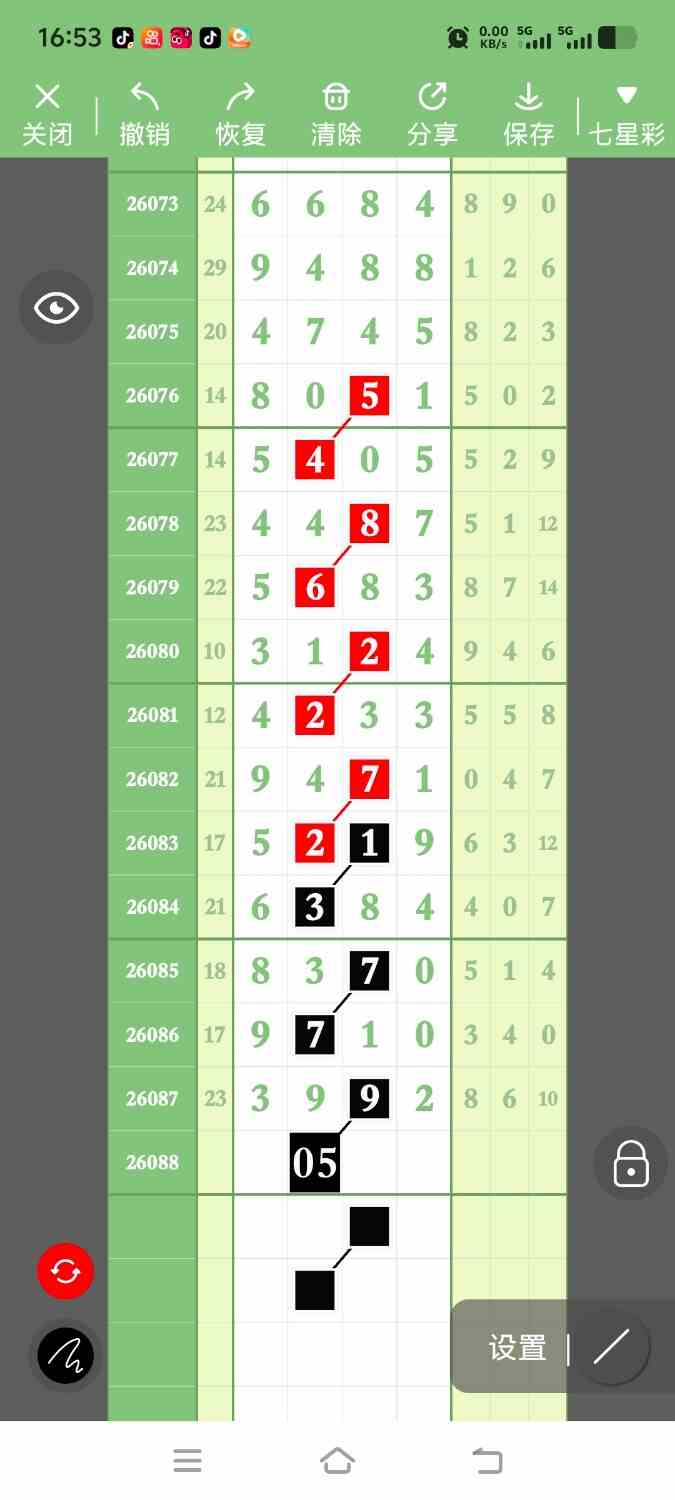Tap the lock icon button
Image resolution: width=675 pixels, height=1500 pixels.
[x=631, y=1163]
